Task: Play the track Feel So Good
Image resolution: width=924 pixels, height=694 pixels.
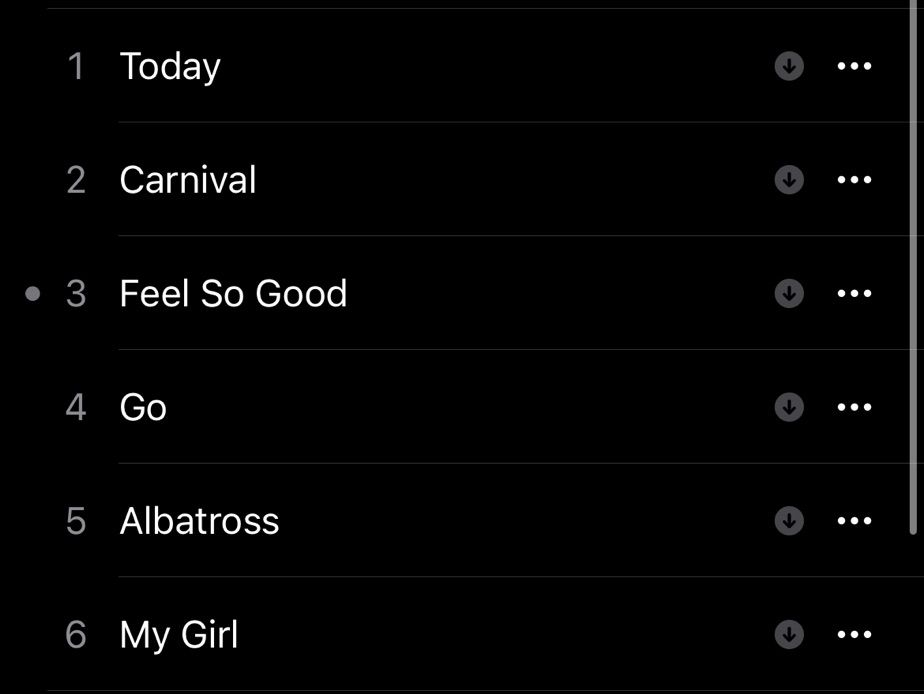Action: [x=233, y=294]
